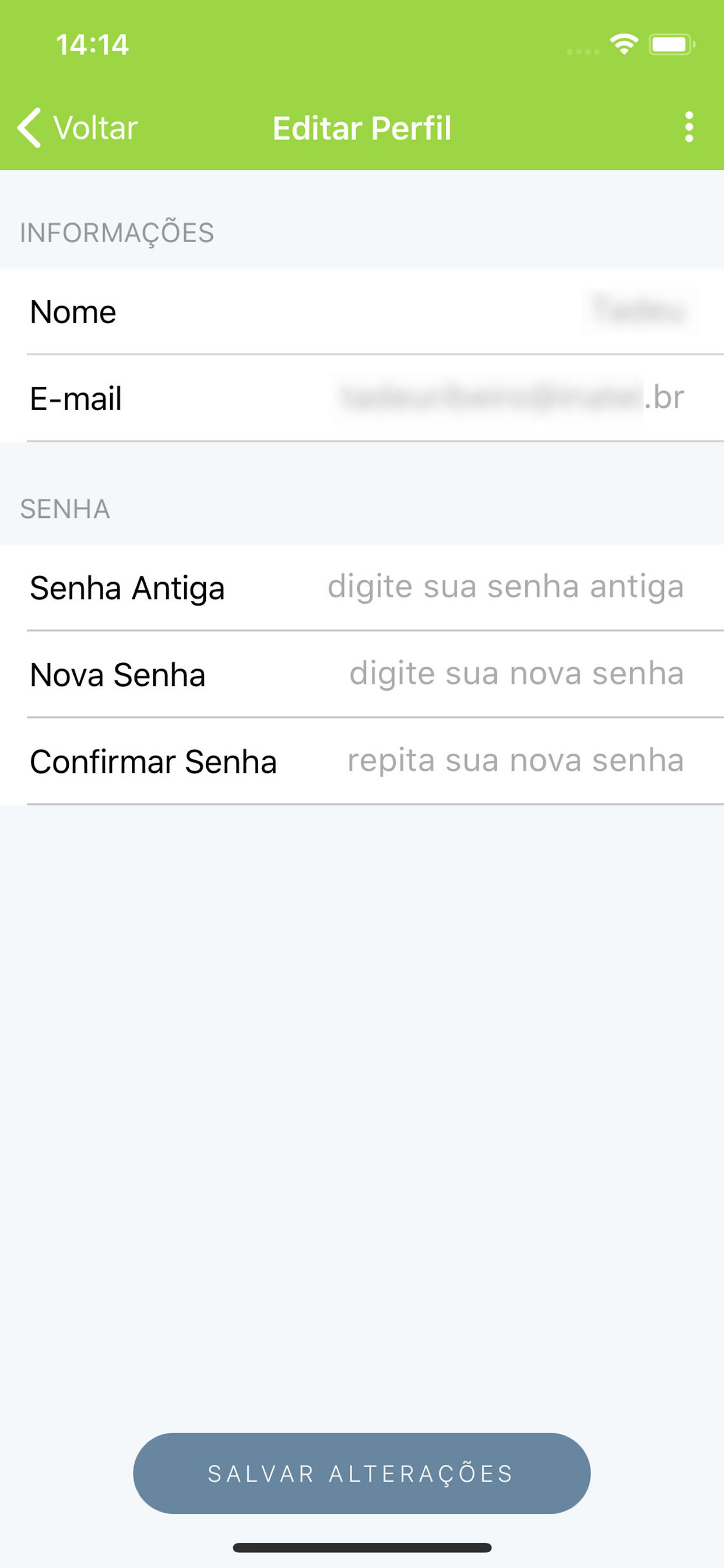Viewport: 724px width, 1568px height.
Task: Open the three-dot overflow menu
Action: 688,127
